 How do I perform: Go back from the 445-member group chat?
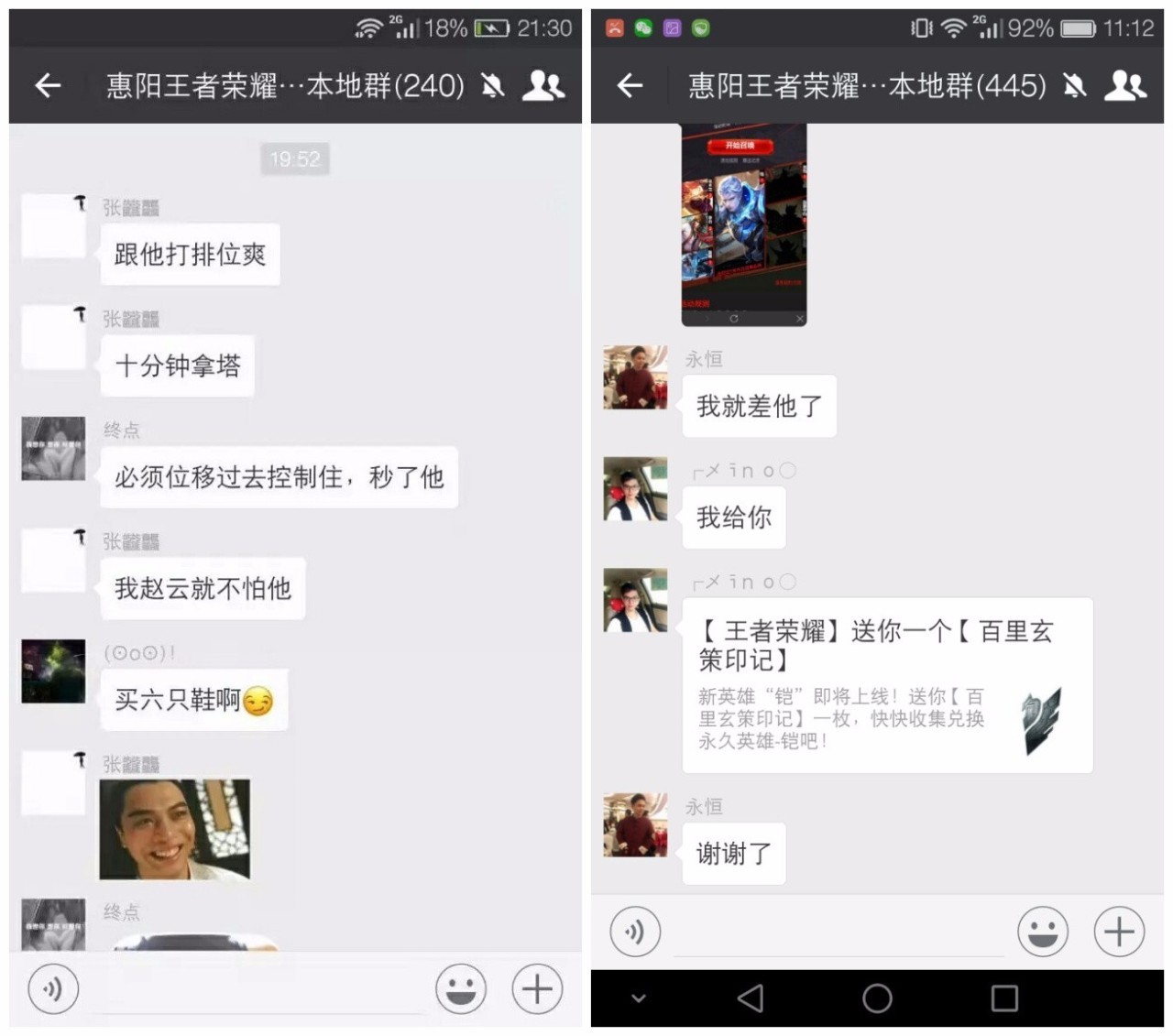click(630, 86)
